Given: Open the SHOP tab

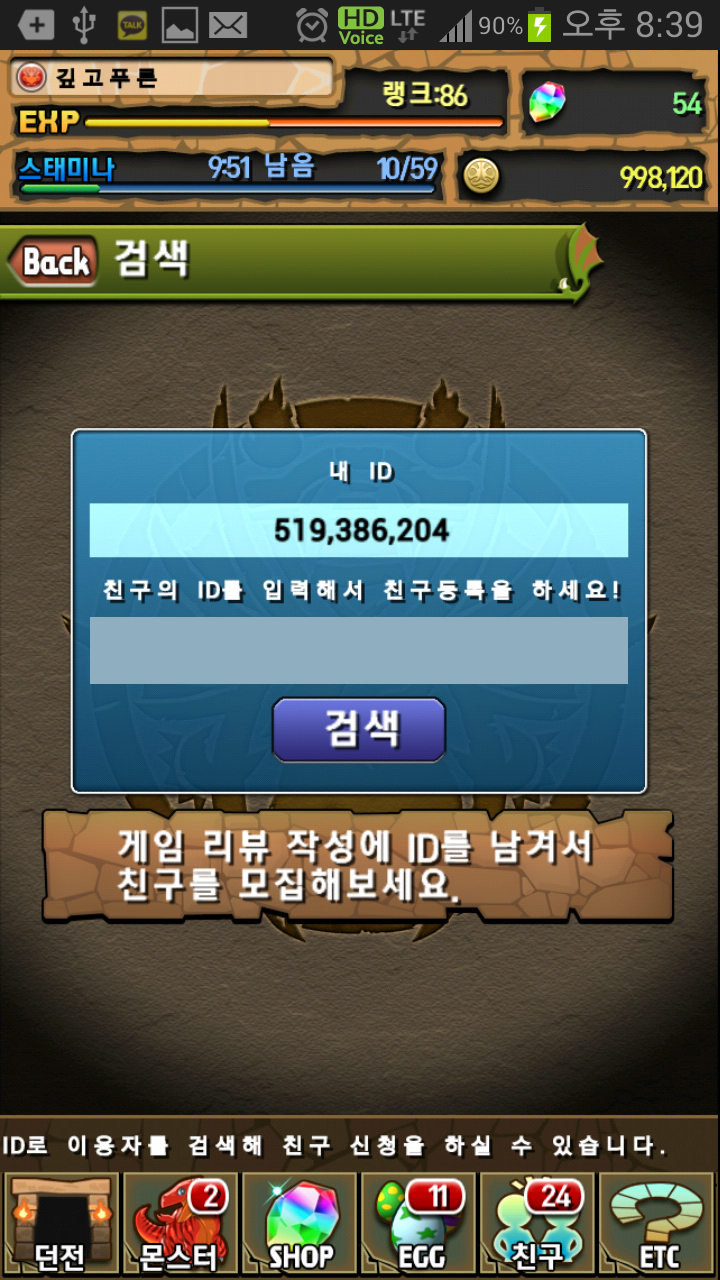Looking at the screenshot, I should [x=299, y=1223].
